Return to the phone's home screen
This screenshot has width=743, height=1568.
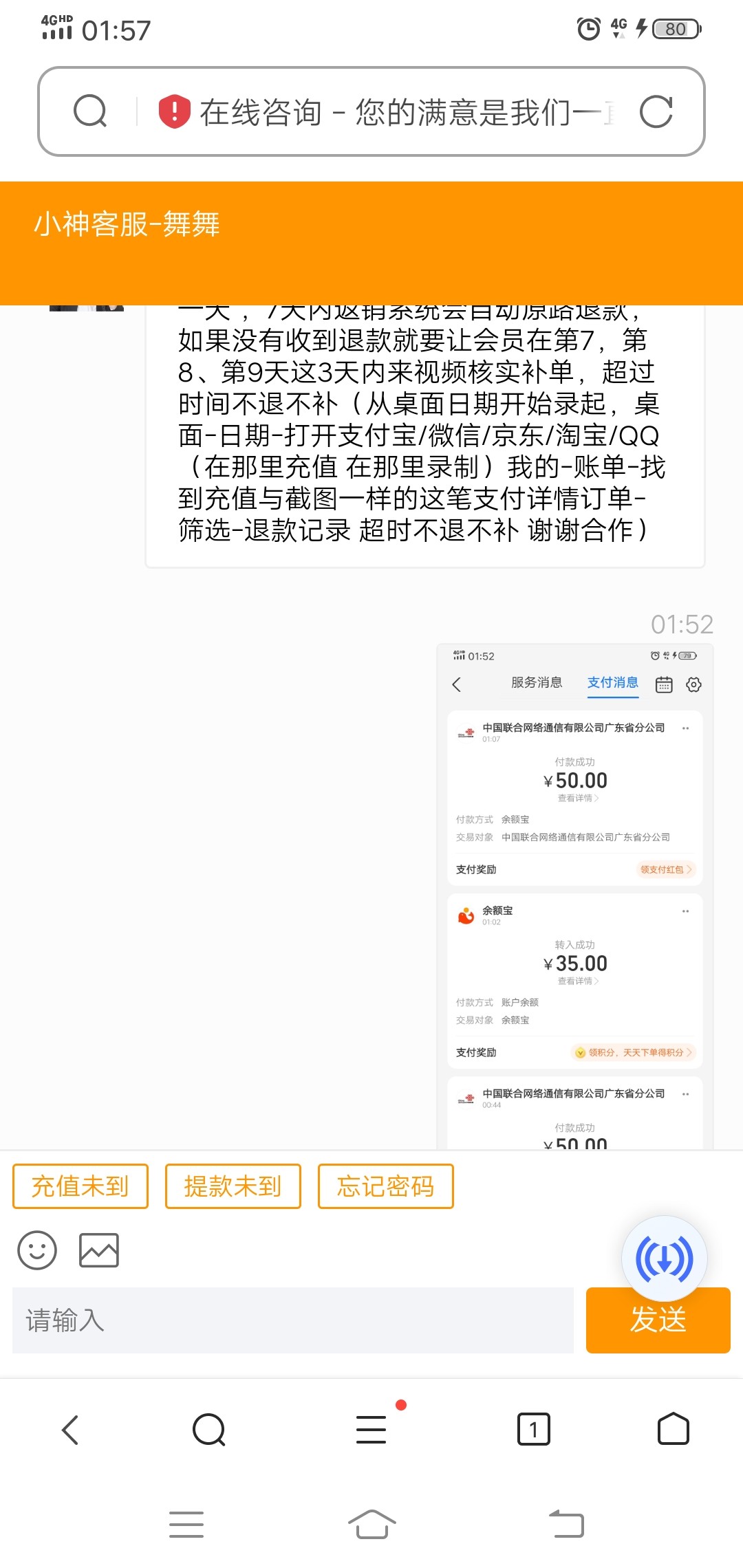click(371, 1524)
